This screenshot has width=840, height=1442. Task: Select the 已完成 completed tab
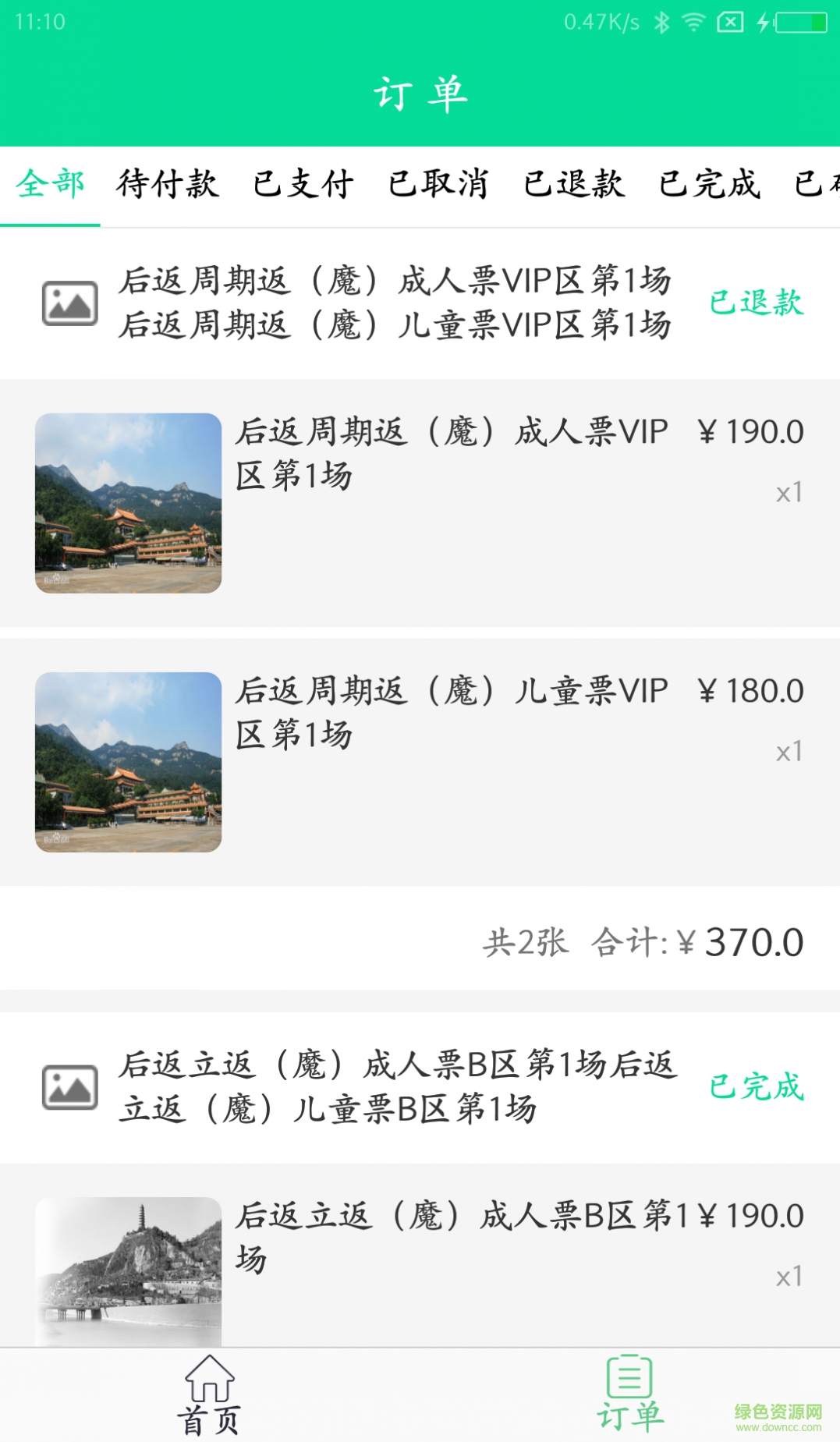coord(709,185)
